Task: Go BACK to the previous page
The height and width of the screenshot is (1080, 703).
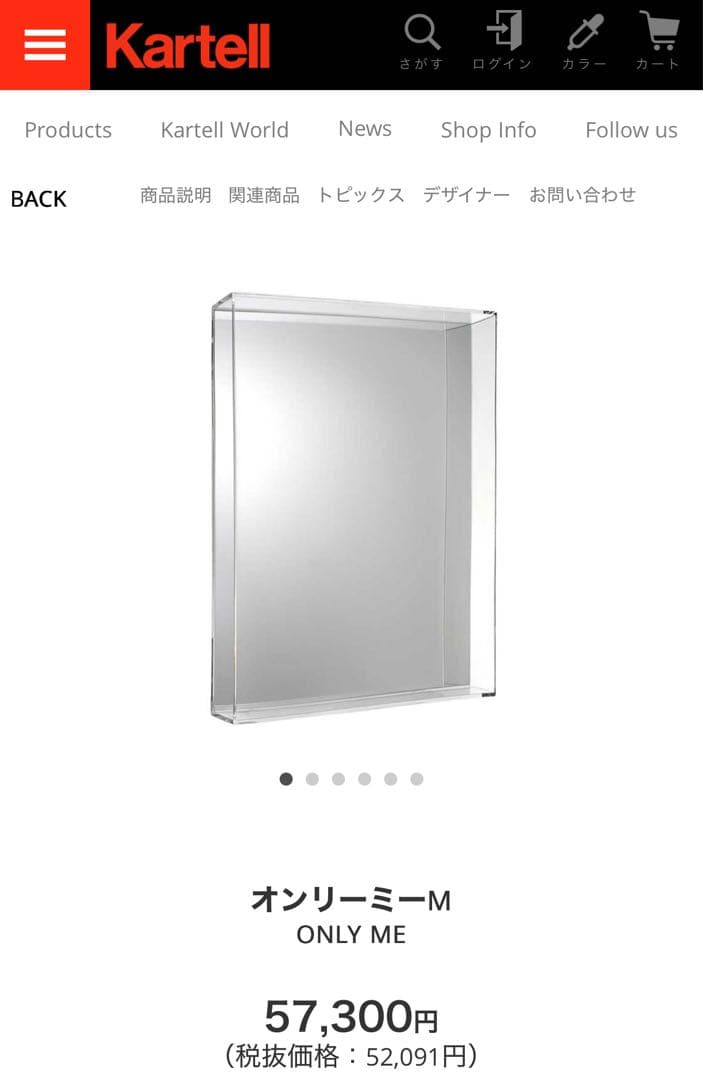Action: click(38, 199)
